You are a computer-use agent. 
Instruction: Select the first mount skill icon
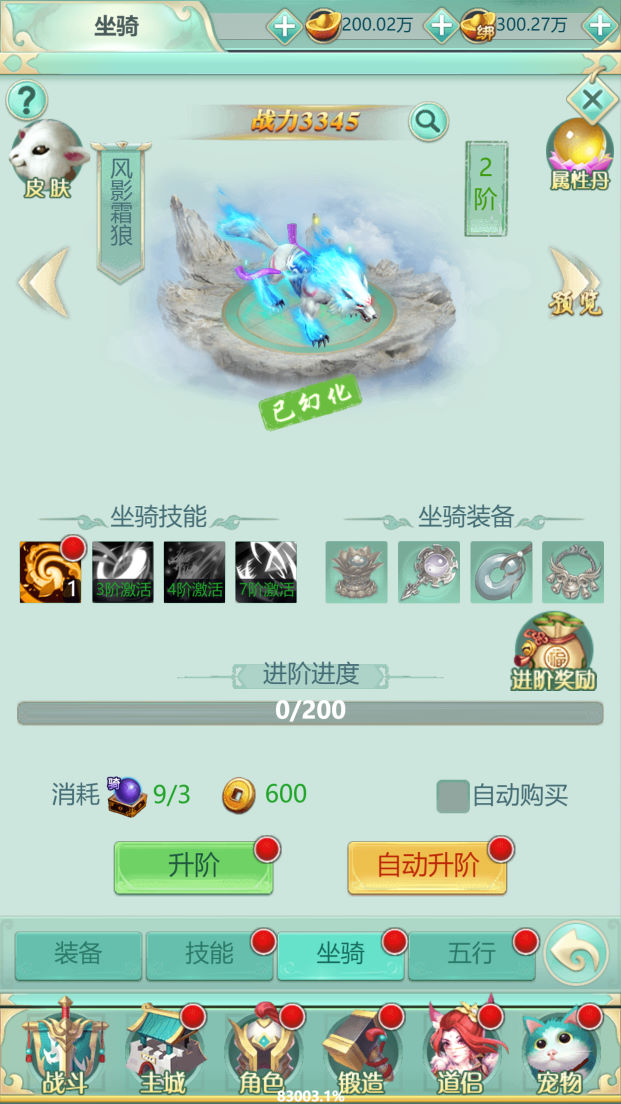[x=50, y=572]
